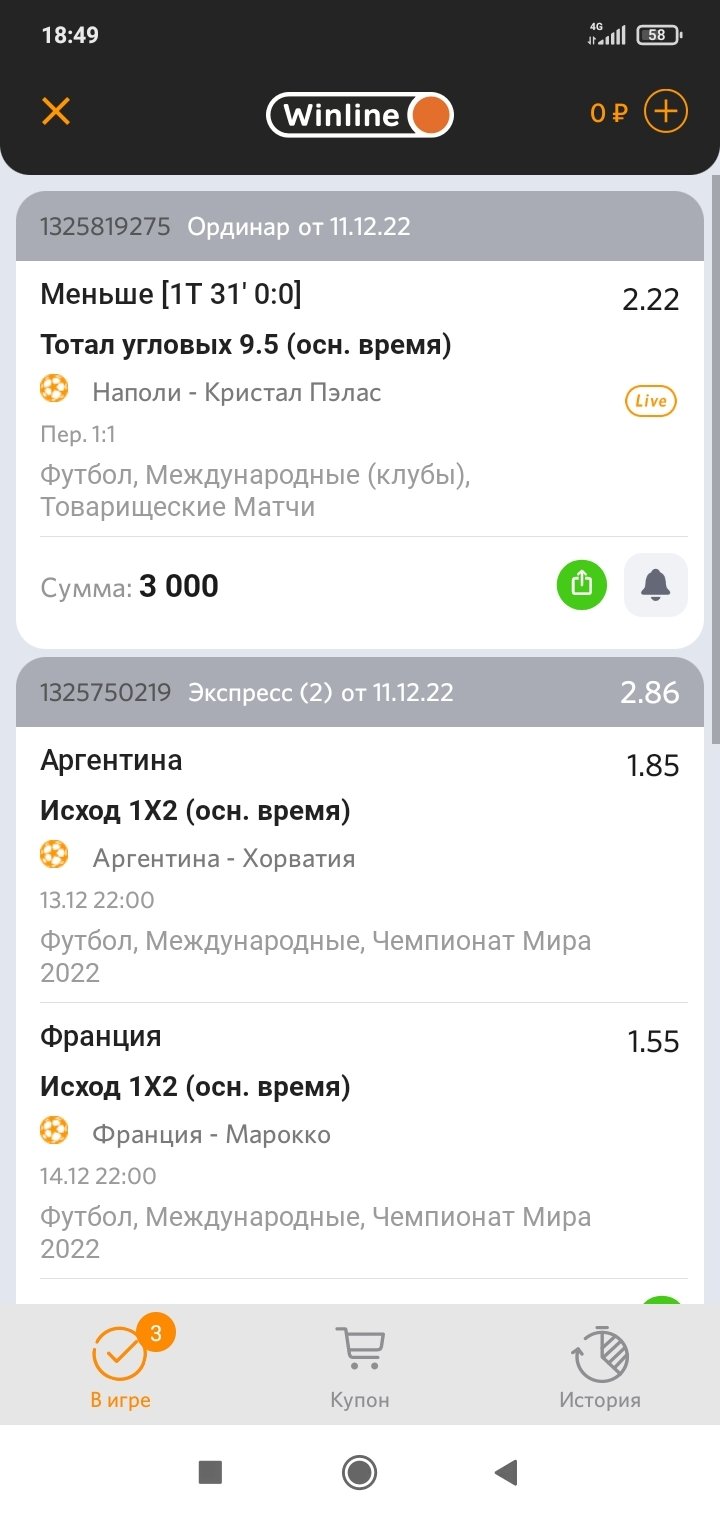720x1520 pixels.
Task: Go back using the system back button
Action: (507, 1472)
